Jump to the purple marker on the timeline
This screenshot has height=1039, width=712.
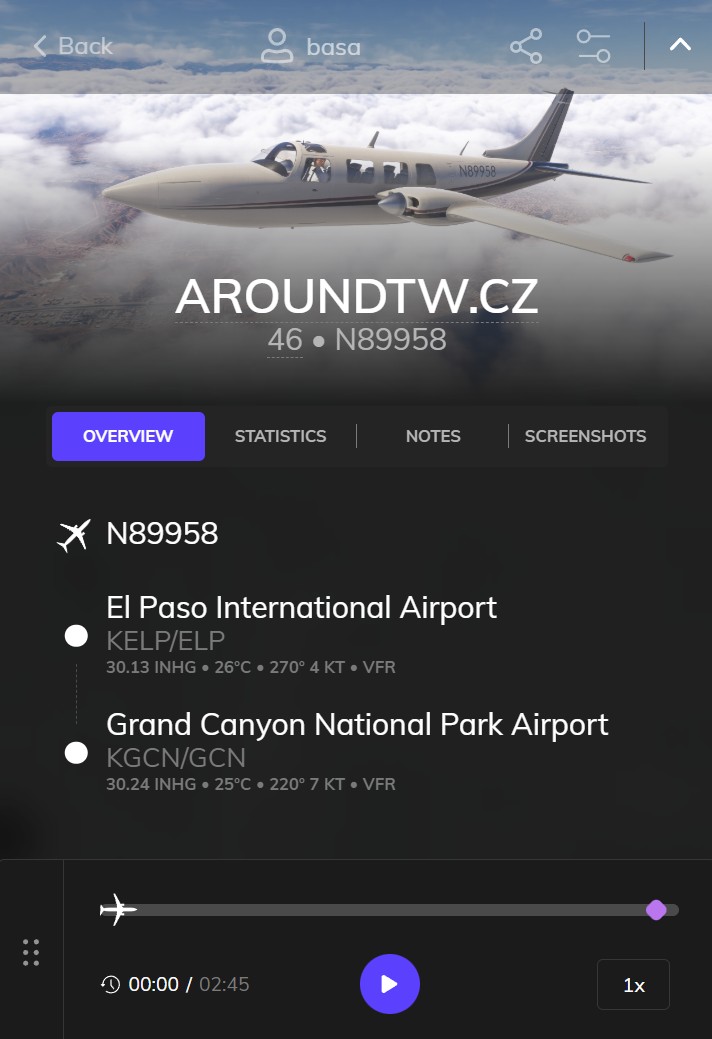coord(656,910)
